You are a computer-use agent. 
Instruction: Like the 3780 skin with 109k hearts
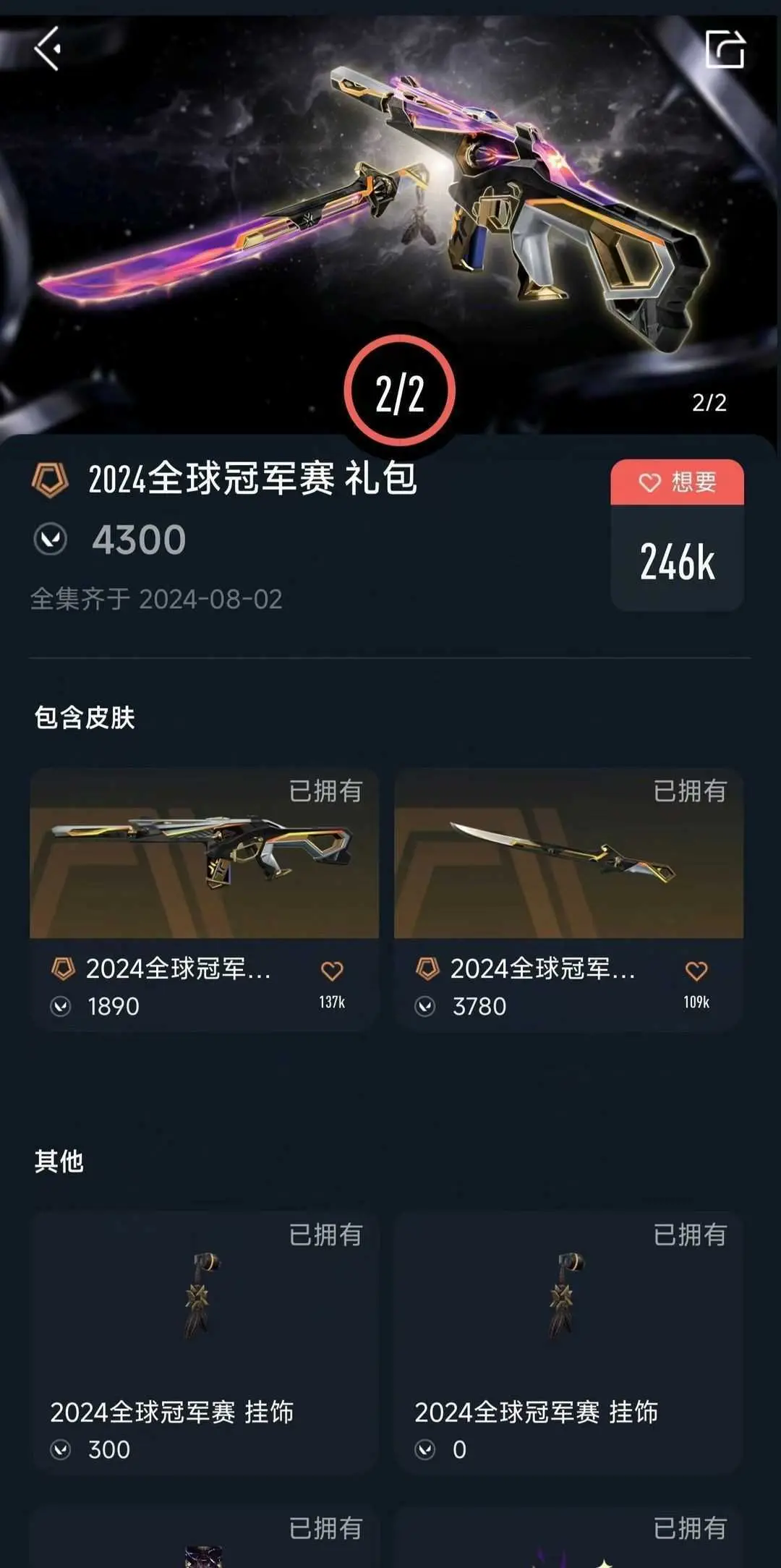point(696,971)
